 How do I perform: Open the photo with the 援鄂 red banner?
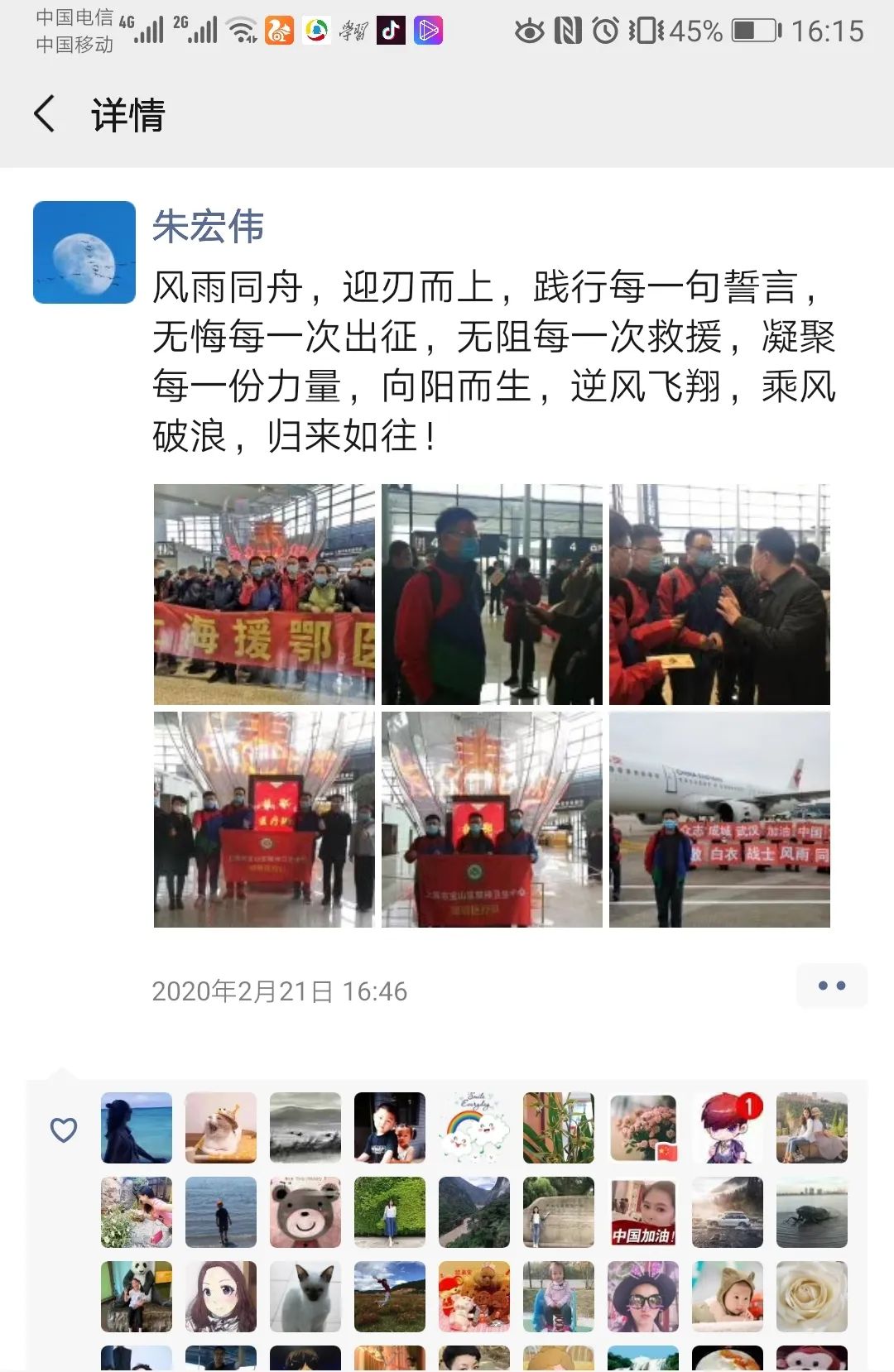point(264,594)
